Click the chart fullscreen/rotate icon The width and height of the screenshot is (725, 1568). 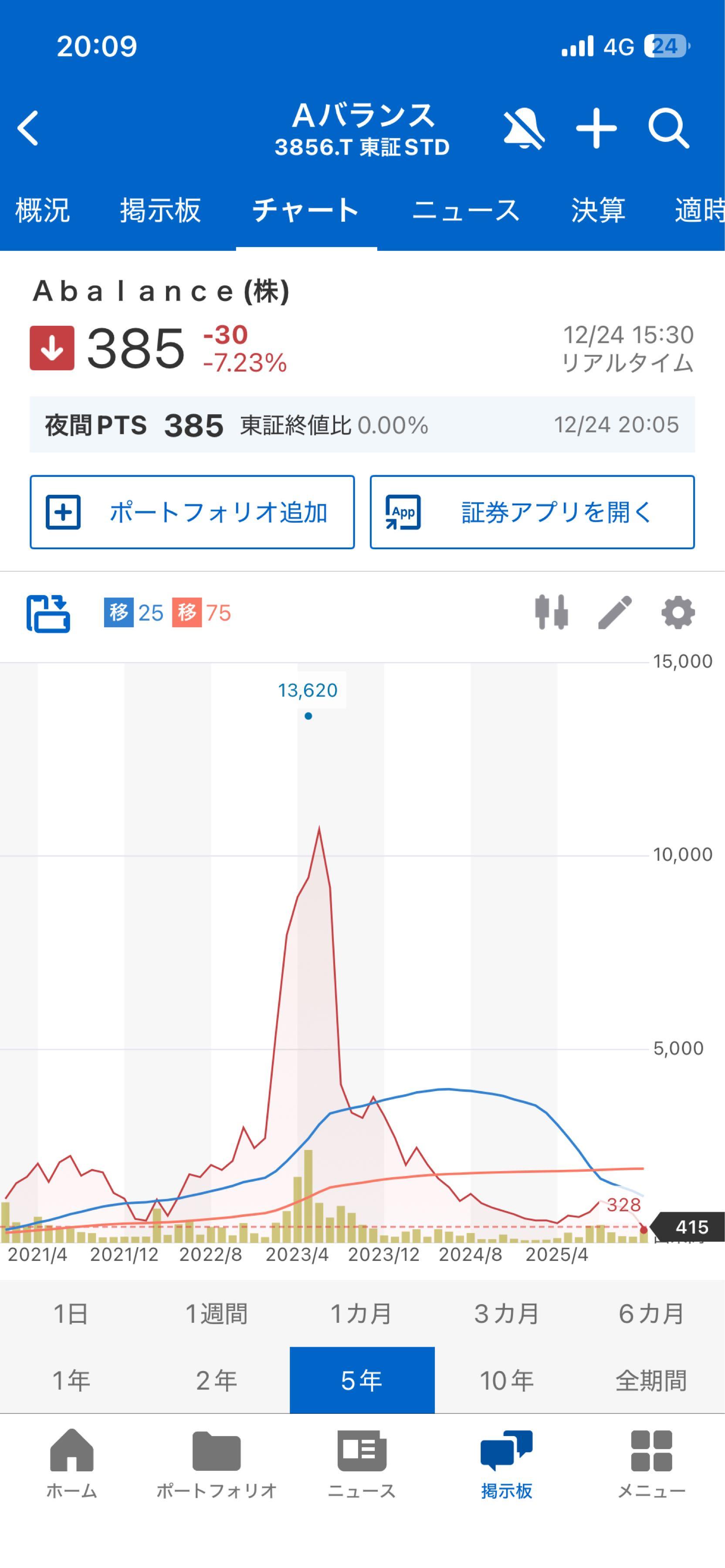49,613
